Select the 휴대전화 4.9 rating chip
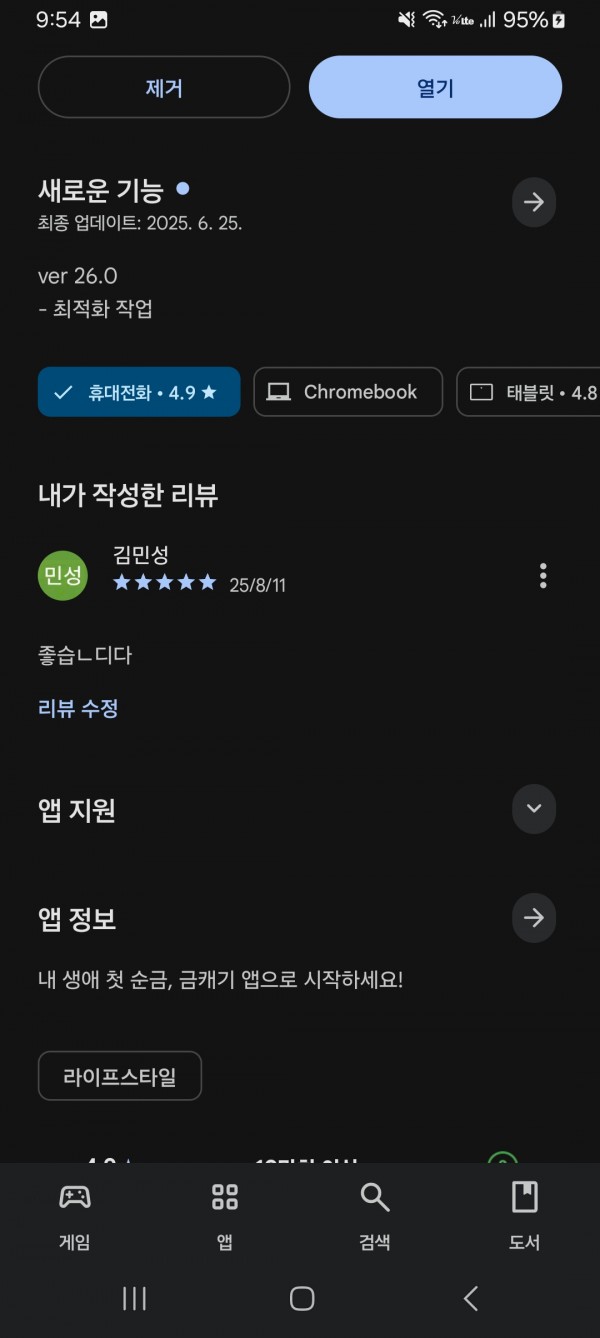600x1338 pixels. [x=139, y=392]
